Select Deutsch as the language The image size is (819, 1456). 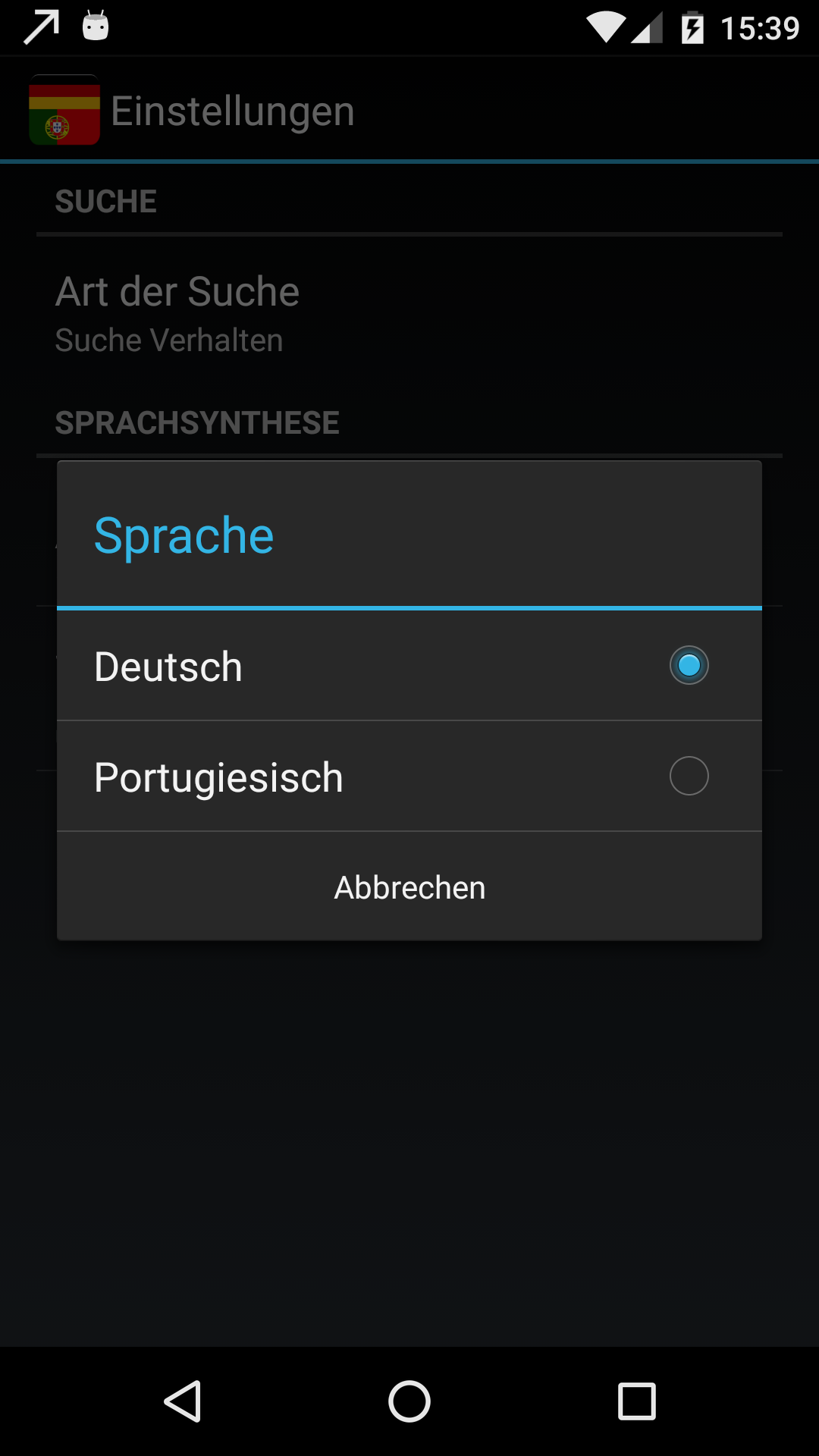click(x=409, y=666)
